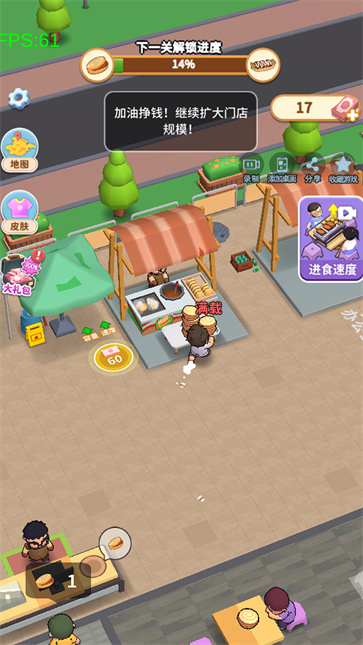The image size is (363, 645).
Task: Watch ad for 进食速度 boost
Action: point(331,239)
